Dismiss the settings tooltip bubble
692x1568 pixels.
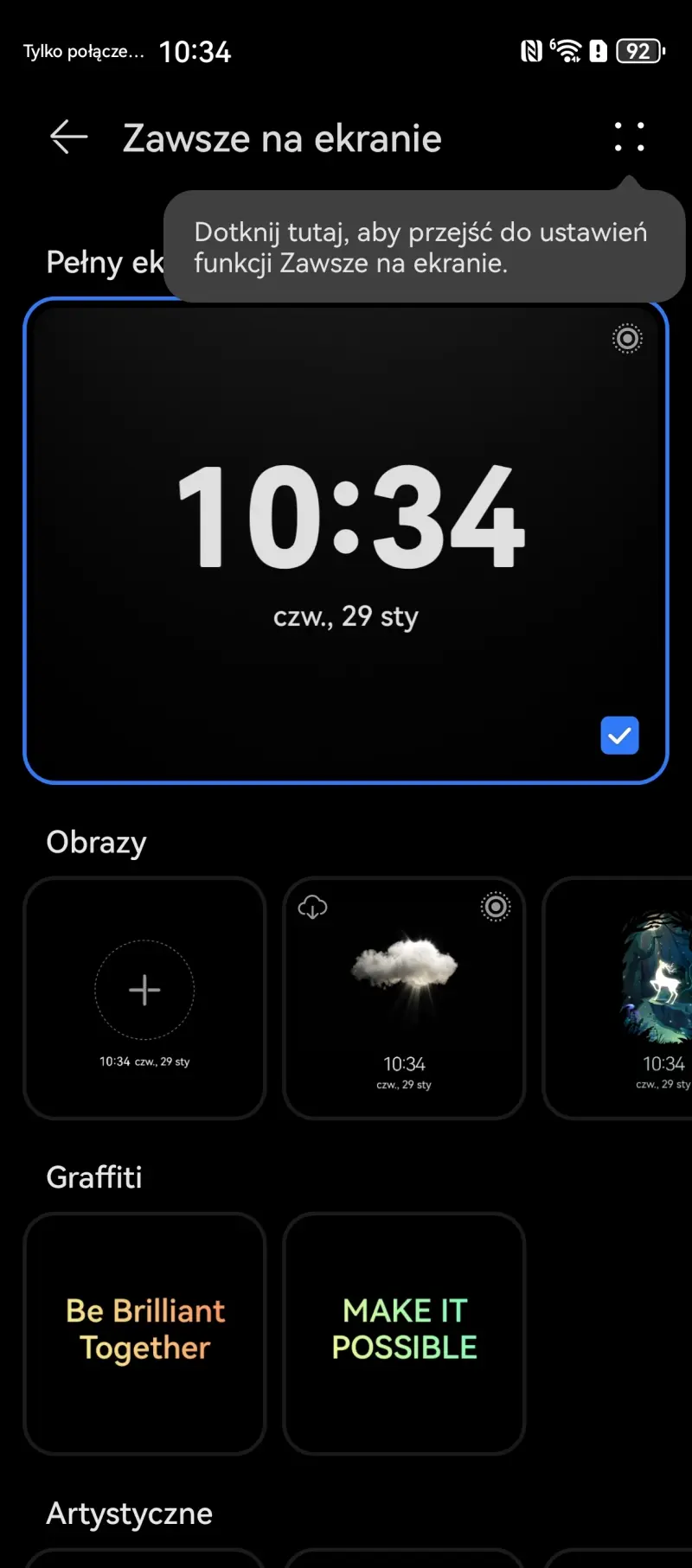(422, 247)
